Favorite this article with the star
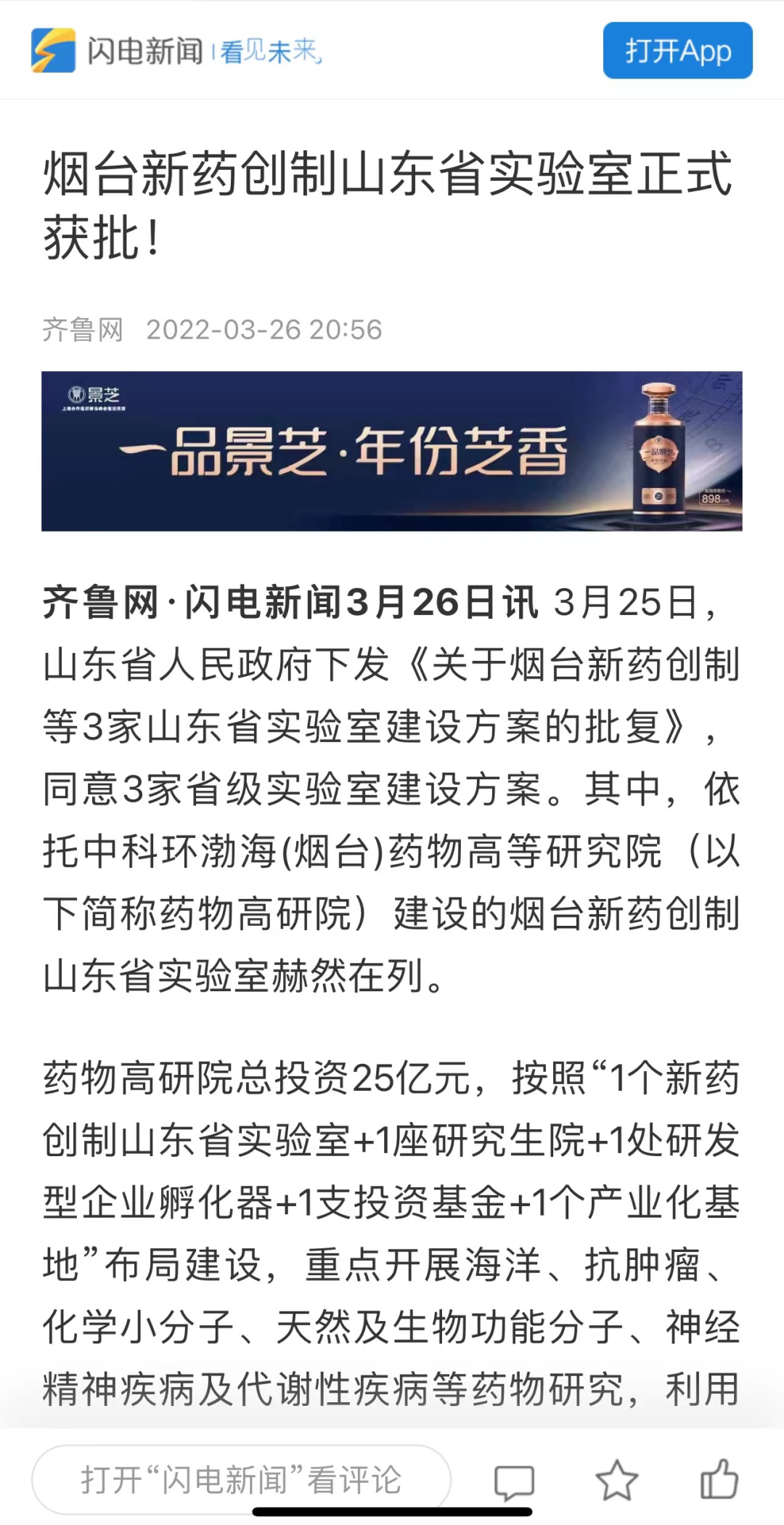The image size is (784, 1525). click(x=616, y=1479)
